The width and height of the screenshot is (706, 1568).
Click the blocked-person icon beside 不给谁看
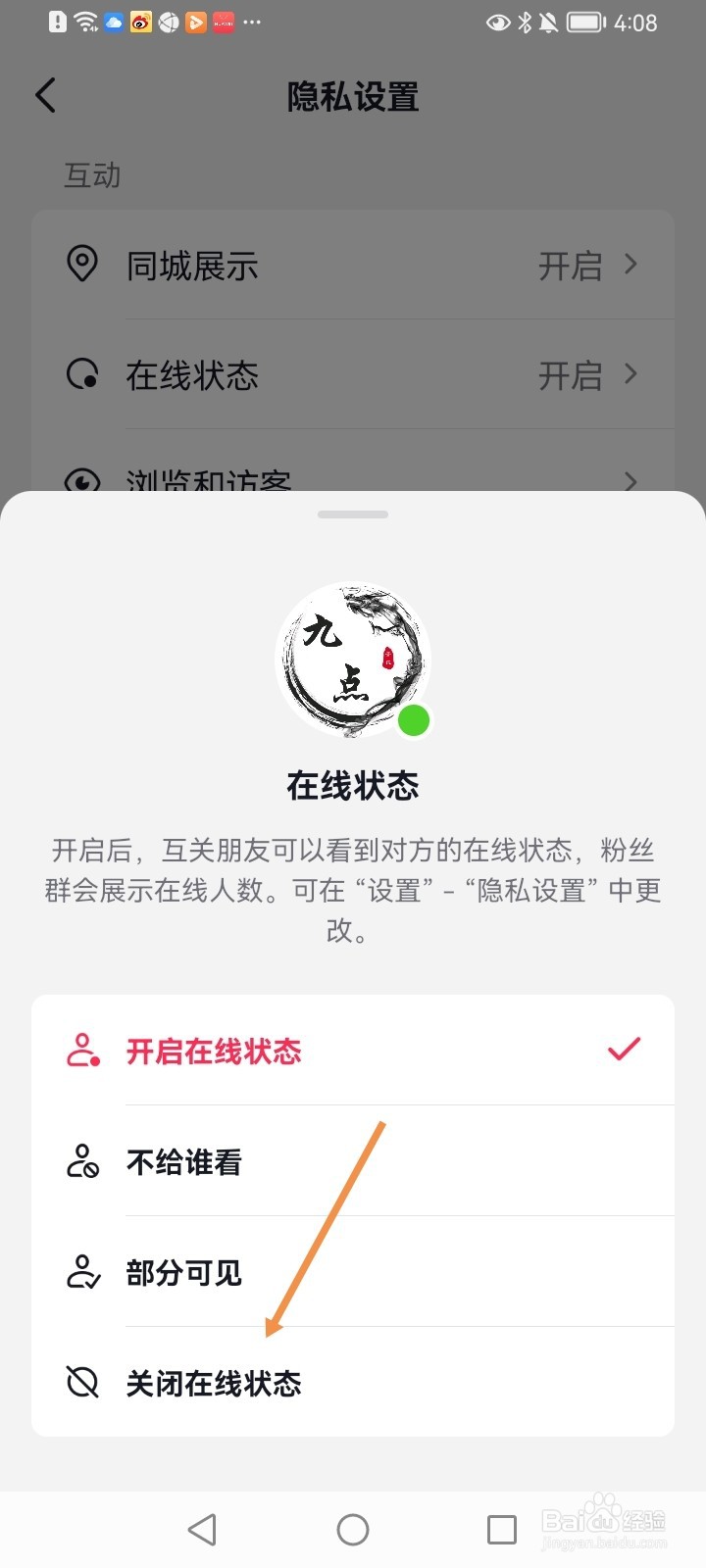(x=83, y=1160)
